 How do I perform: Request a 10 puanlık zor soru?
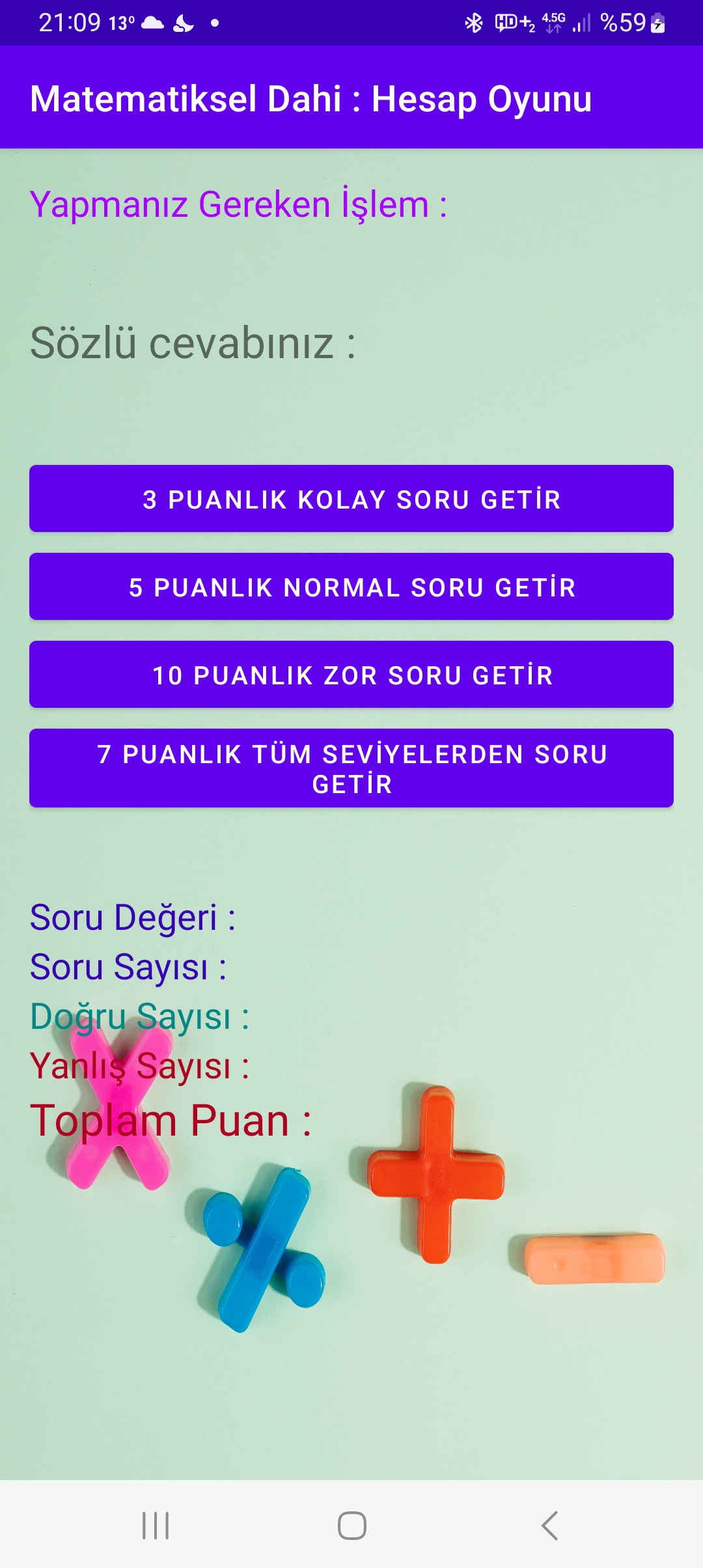coord(351,675)
